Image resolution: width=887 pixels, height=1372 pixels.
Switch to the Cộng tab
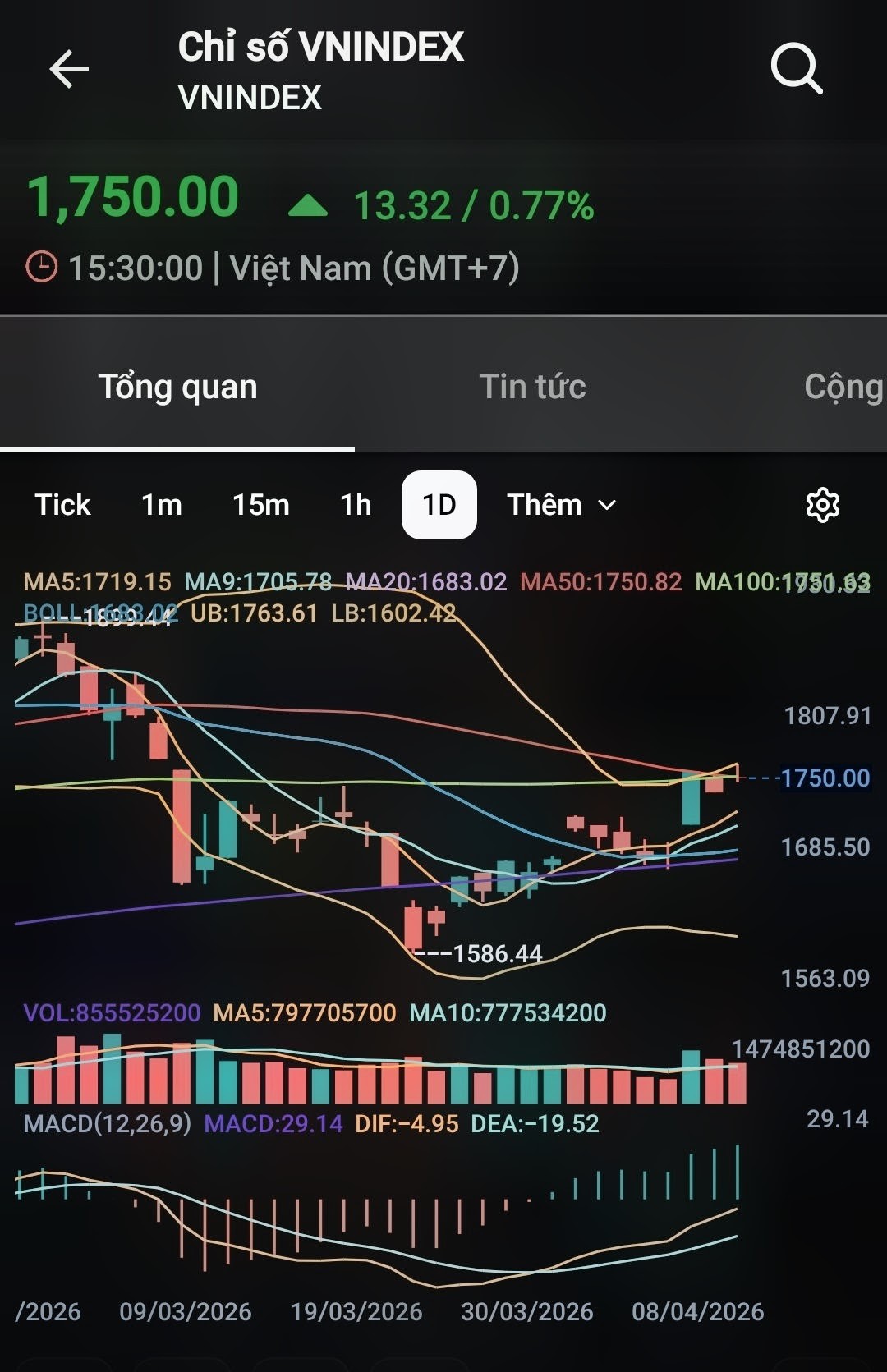pyautogui.click(x=843, y=387)
